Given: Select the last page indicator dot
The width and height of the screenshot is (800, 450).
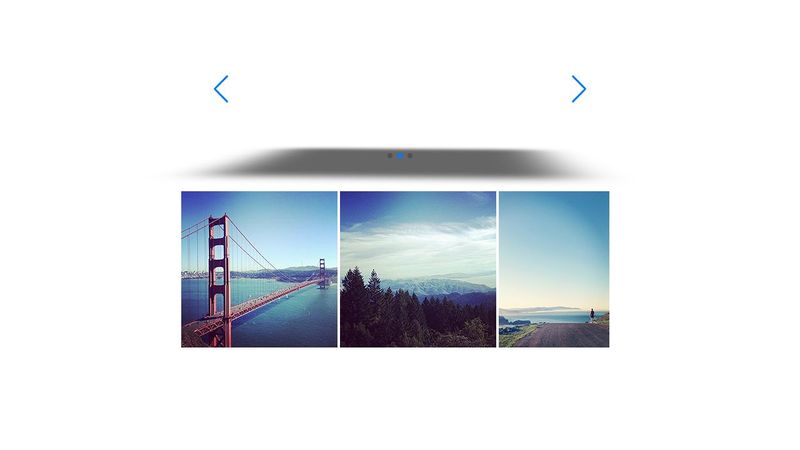Looking at the screenshot, I should click(x=410, y=155).
